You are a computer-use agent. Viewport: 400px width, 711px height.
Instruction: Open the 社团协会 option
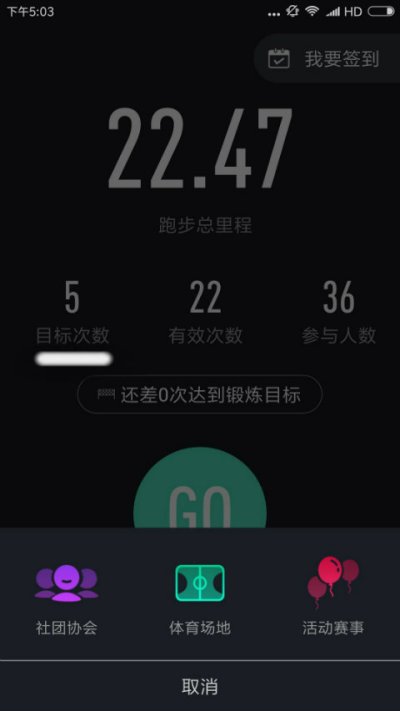[x=66, y=598]
